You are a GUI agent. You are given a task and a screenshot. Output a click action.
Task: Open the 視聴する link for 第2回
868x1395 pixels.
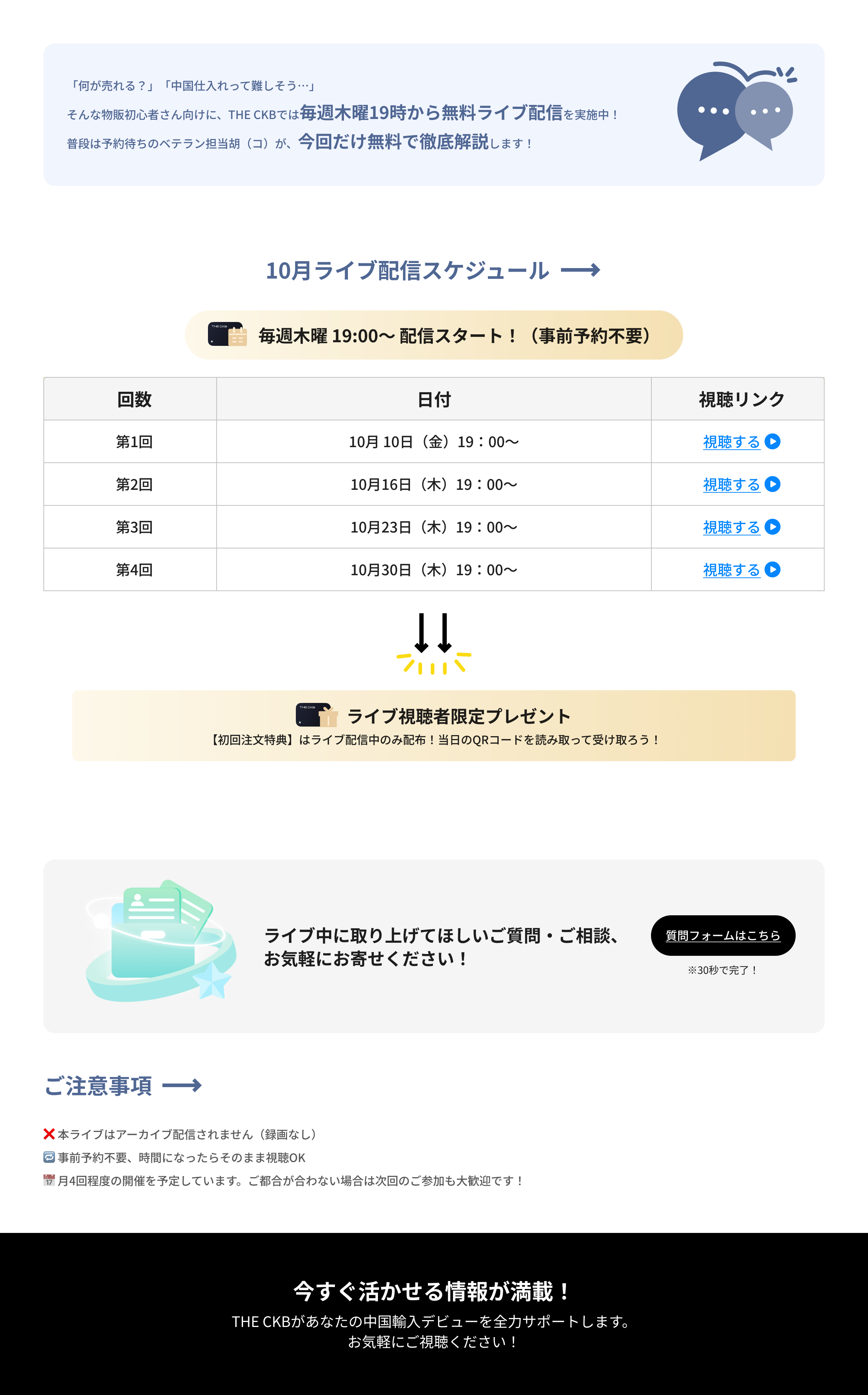(731, 484)
